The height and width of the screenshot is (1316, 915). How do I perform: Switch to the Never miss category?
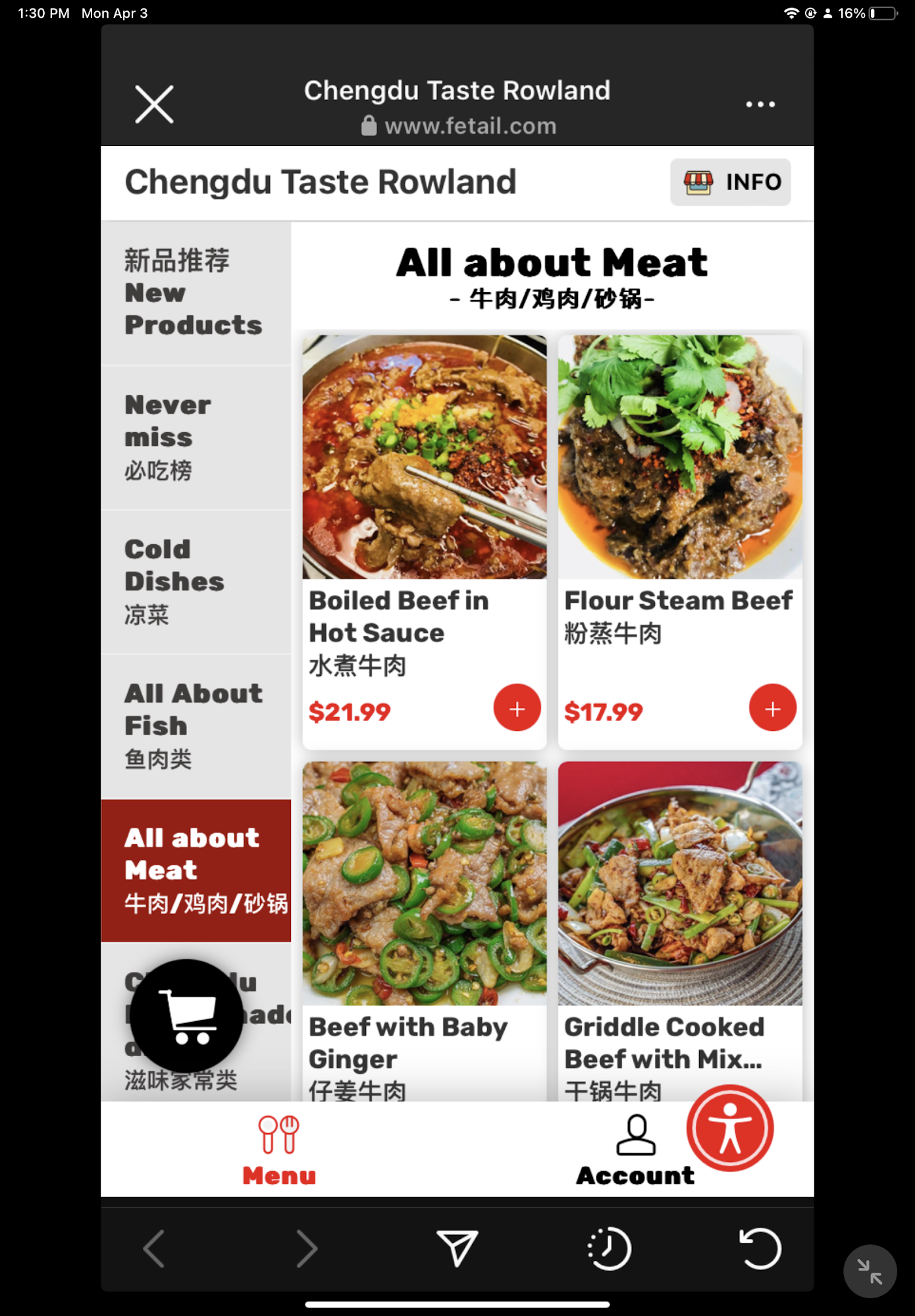(x=195, y=438)
